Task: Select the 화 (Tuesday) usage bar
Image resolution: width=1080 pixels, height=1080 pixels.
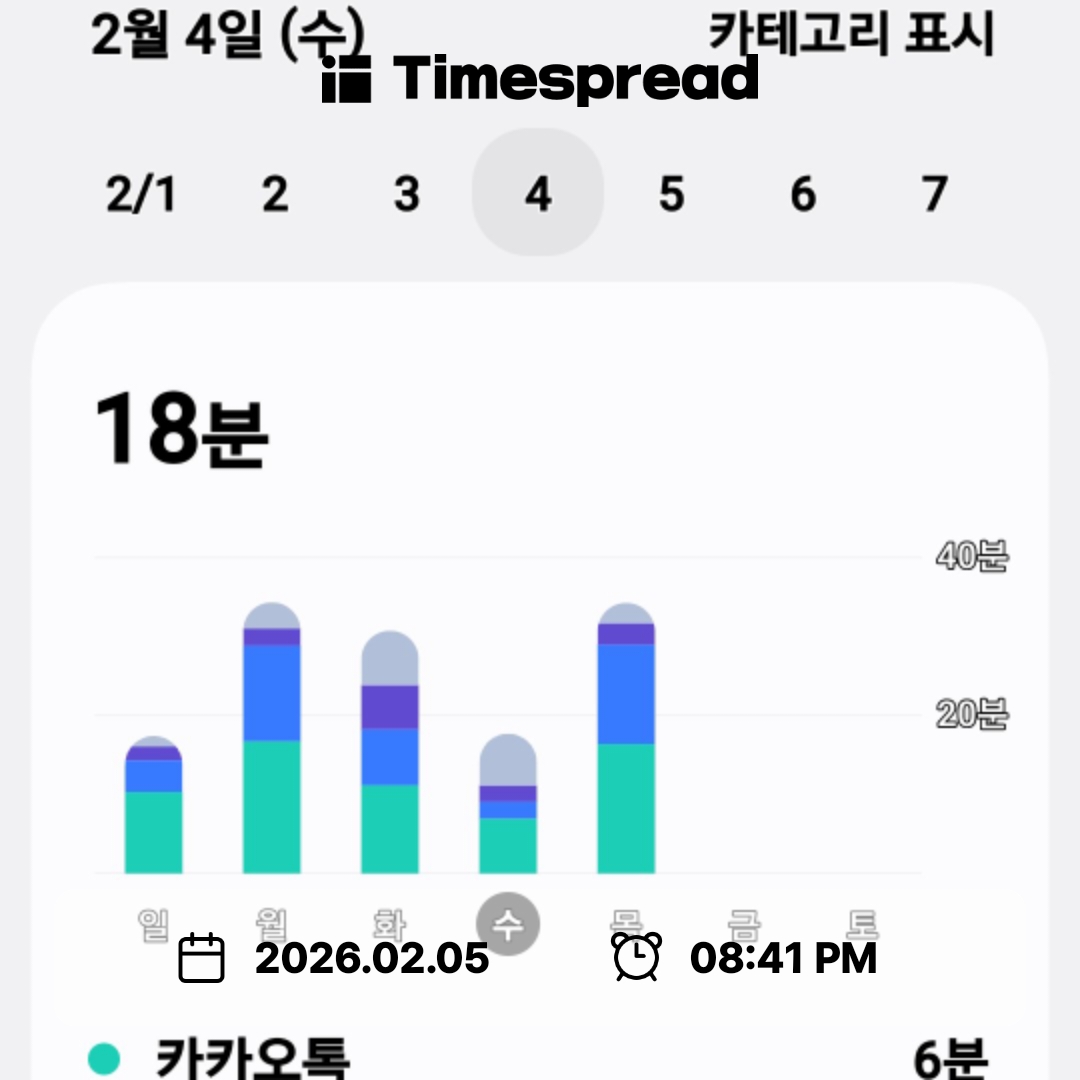Action: 389,753
